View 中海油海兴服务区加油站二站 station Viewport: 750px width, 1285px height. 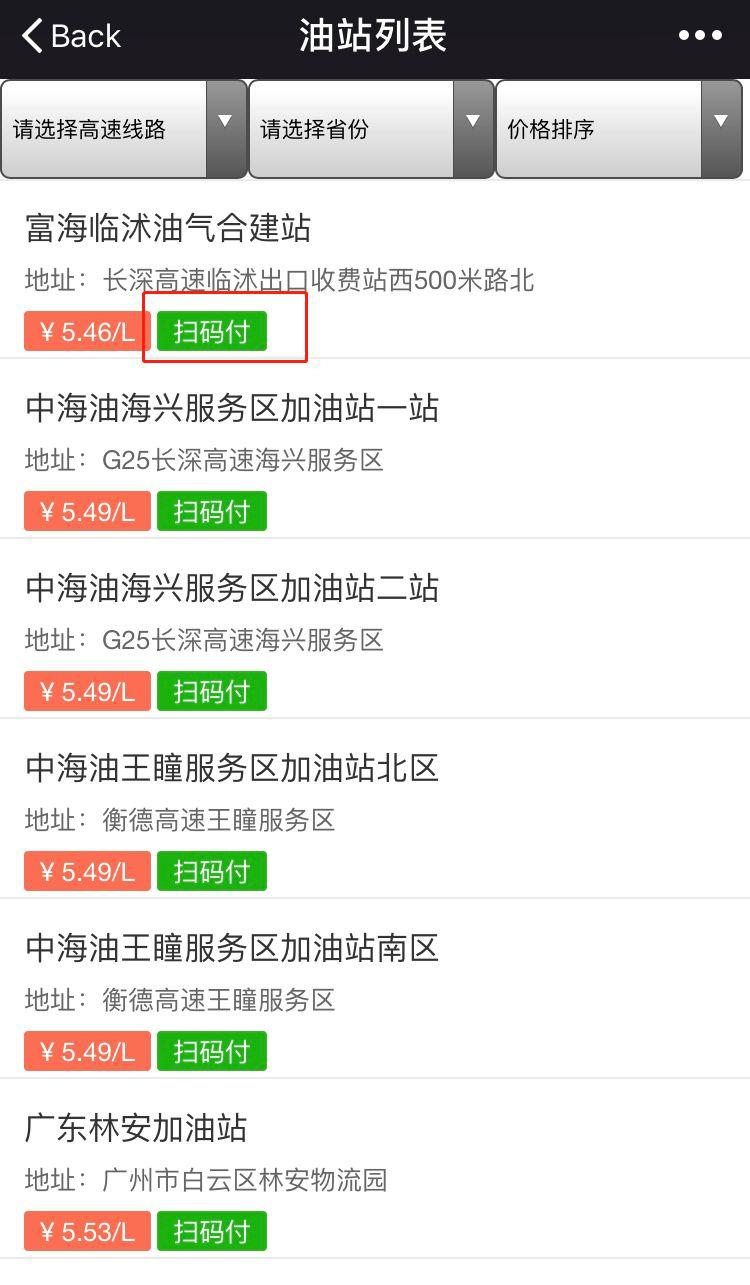point(232,589)
